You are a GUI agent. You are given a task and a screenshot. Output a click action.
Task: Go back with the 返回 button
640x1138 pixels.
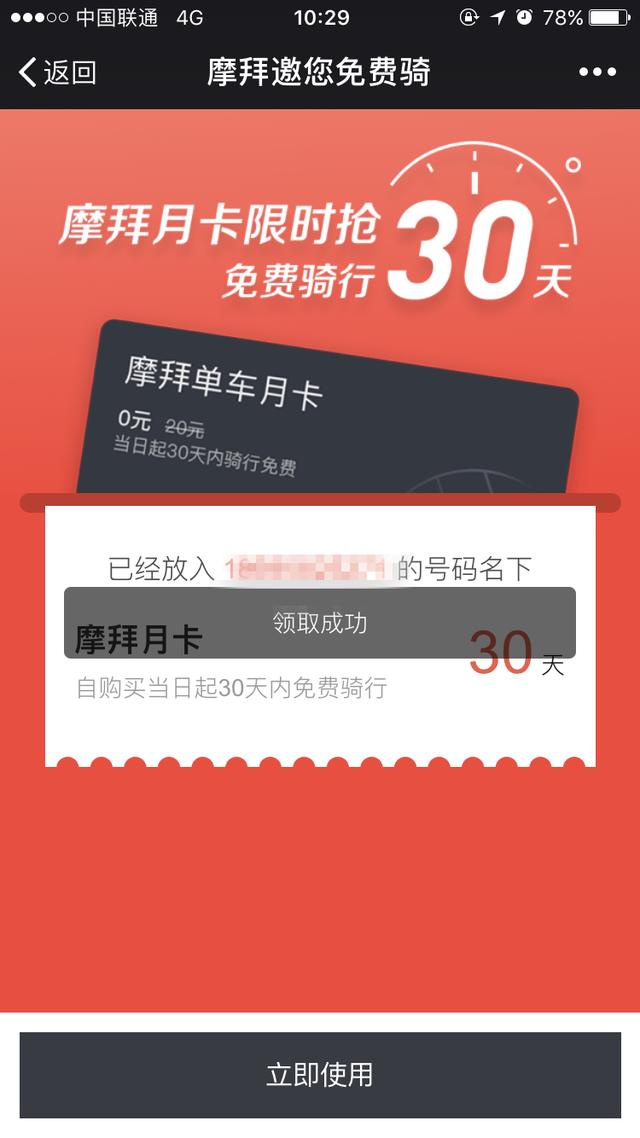pyautogui.click(x=57, y=72)
